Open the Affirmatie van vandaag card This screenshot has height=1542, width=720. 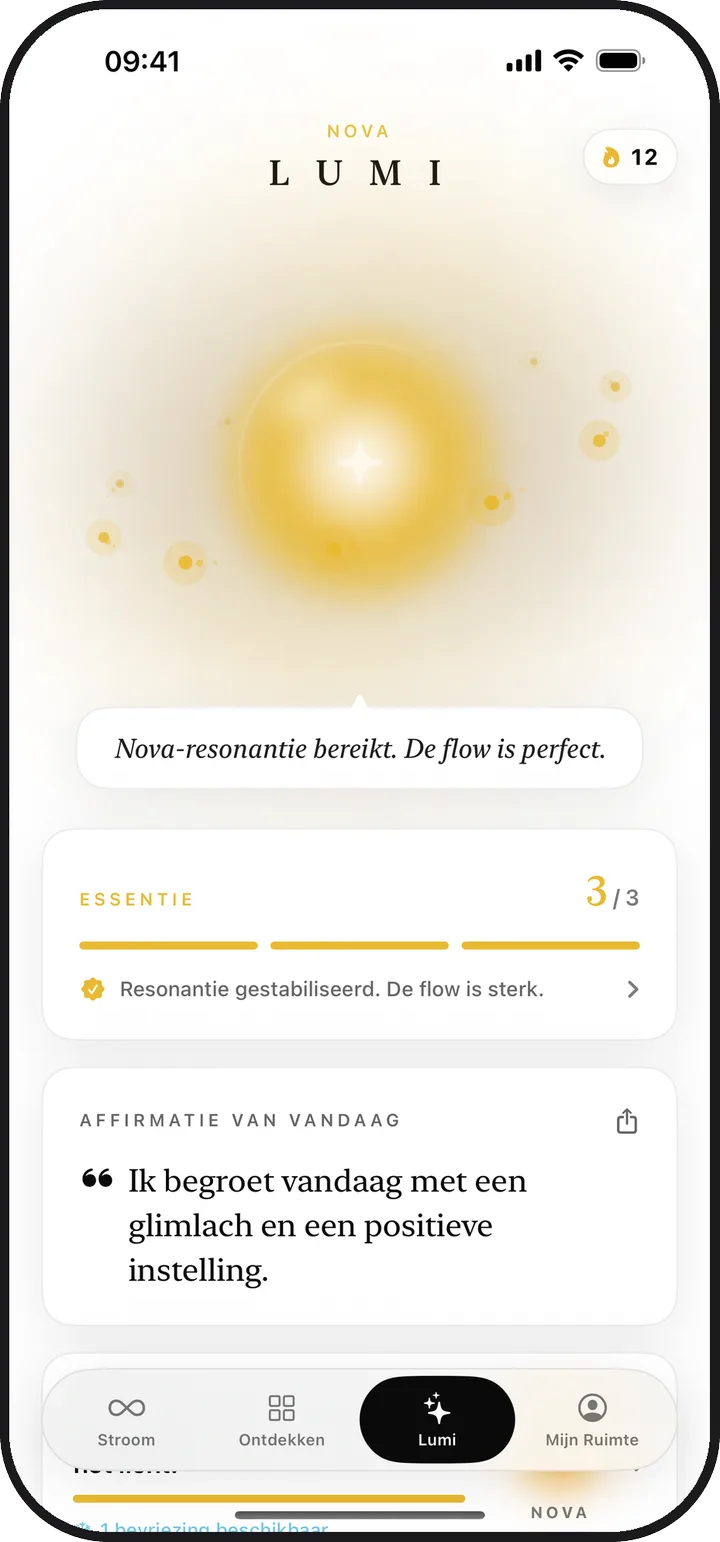360,1197
